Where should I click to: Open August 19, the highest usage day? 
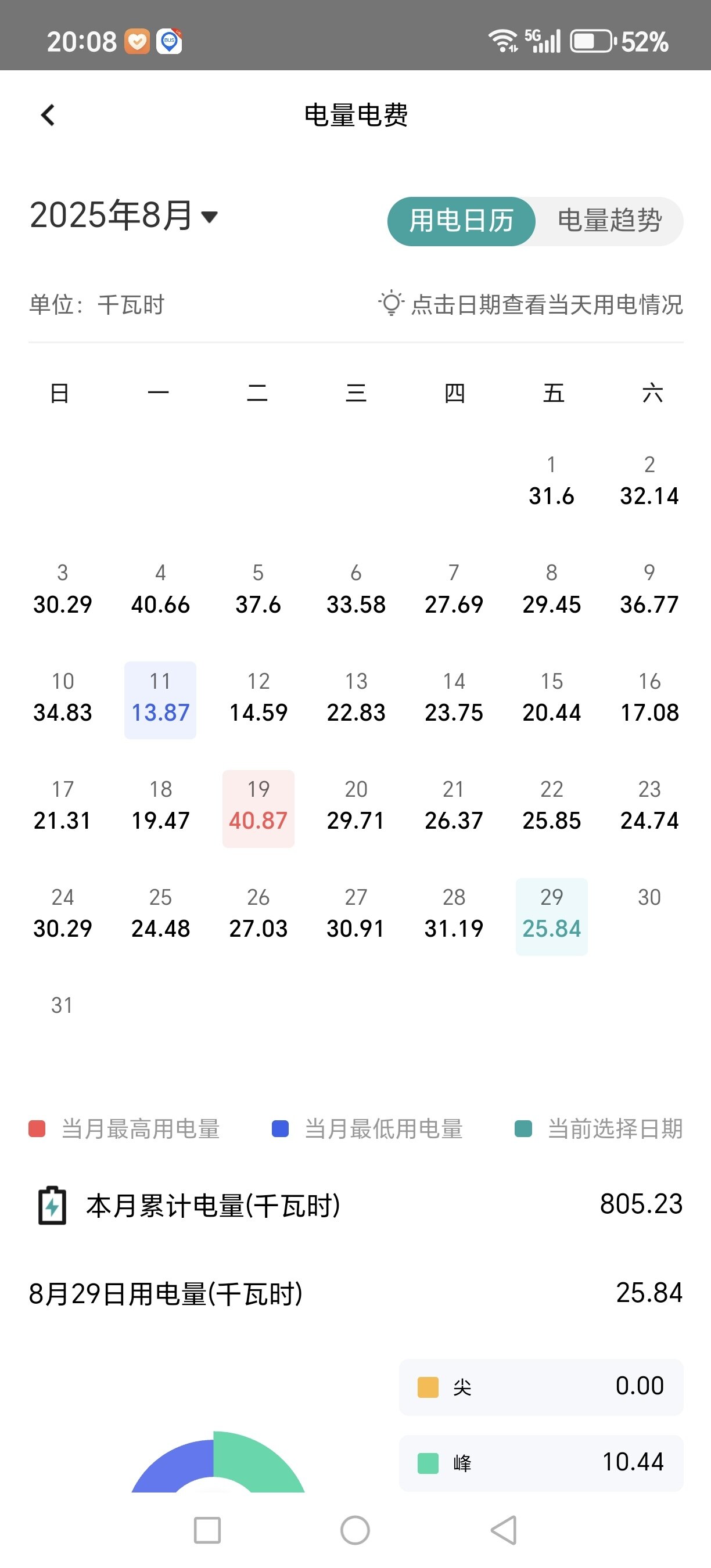point(258,807)
